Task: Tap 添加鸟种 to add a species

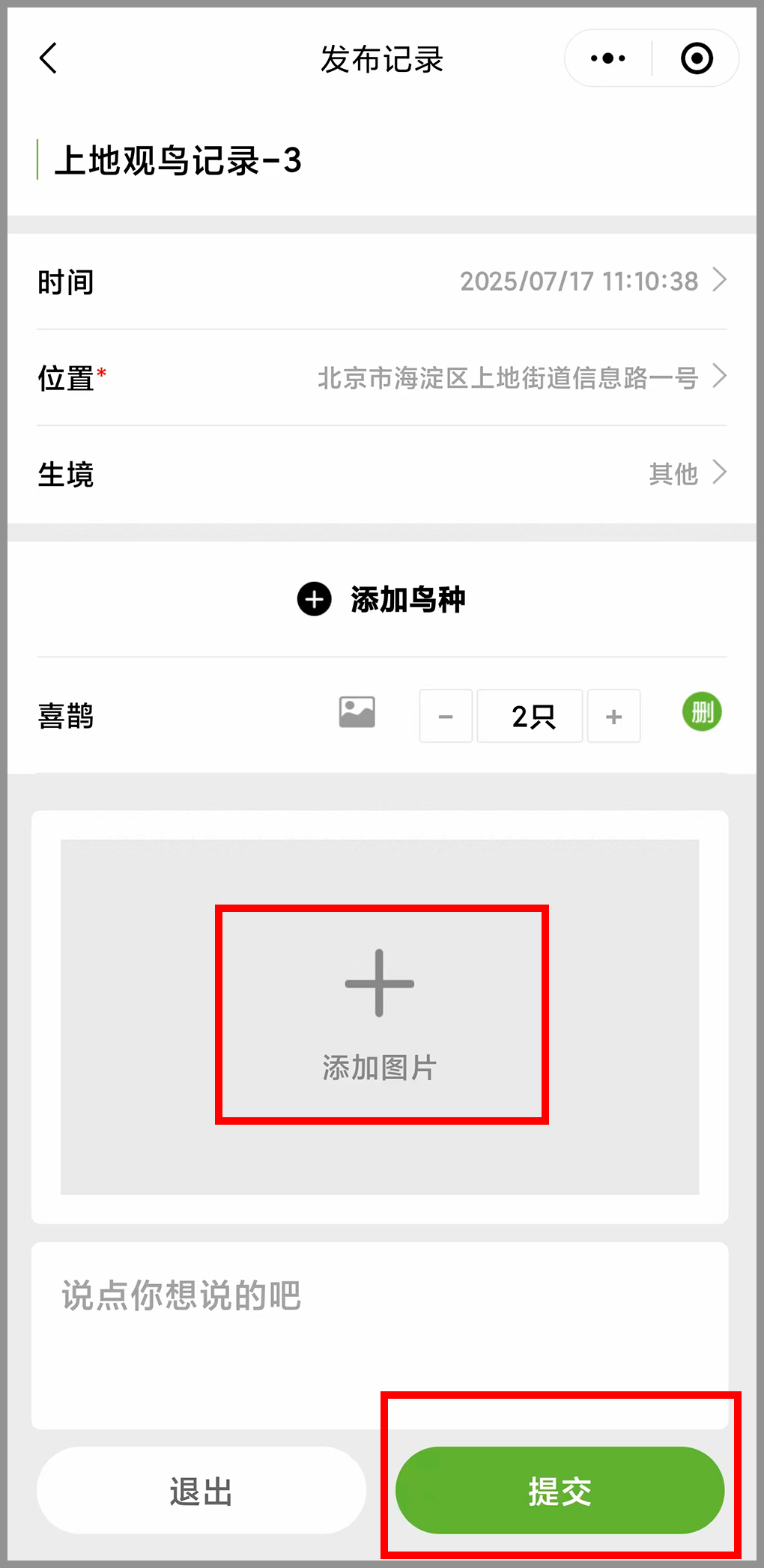Action: (x=382, y=599)
